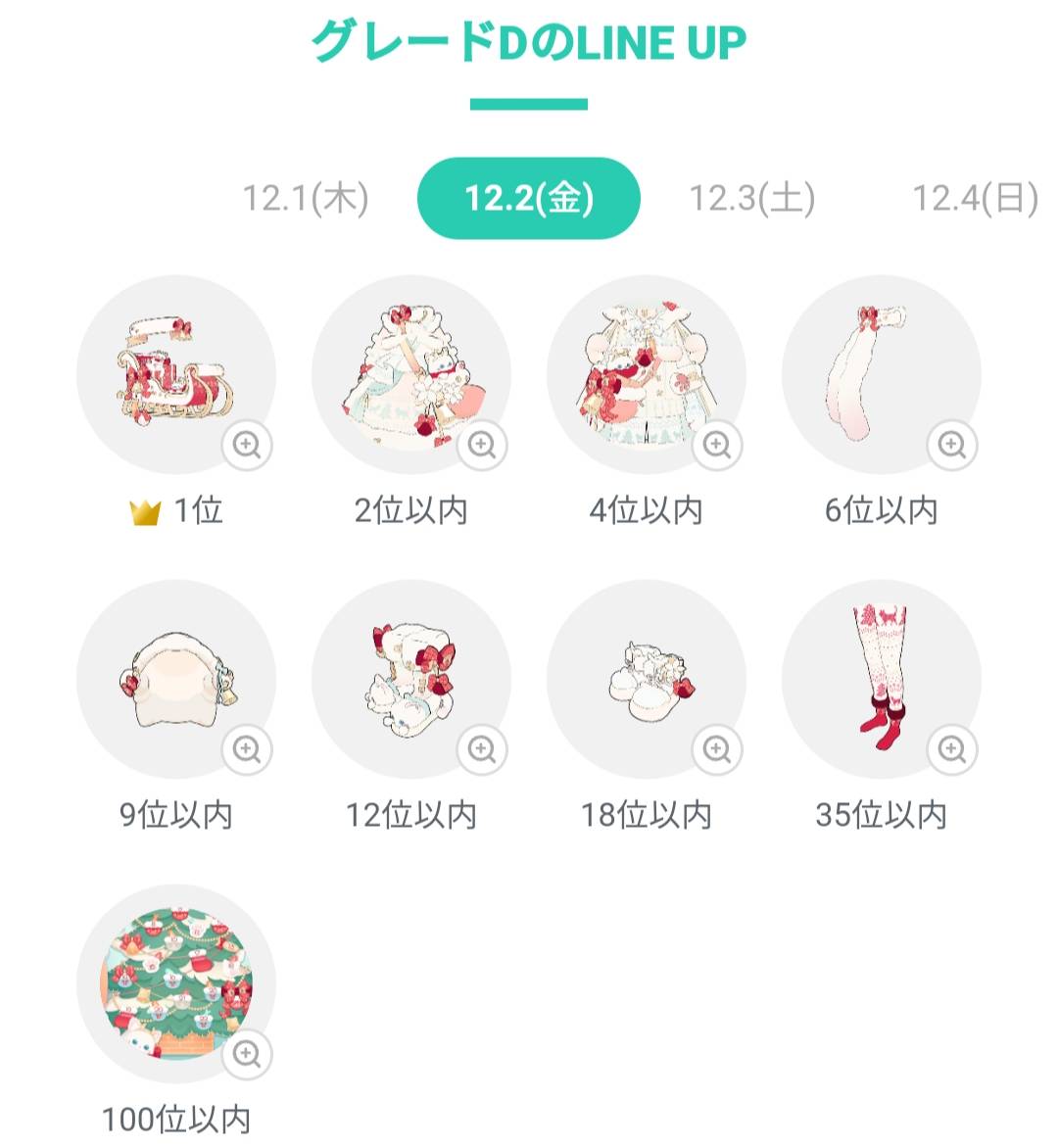Zoom the 6位以内 fur scarf item

pyautogui.click(x=952, y=446)
